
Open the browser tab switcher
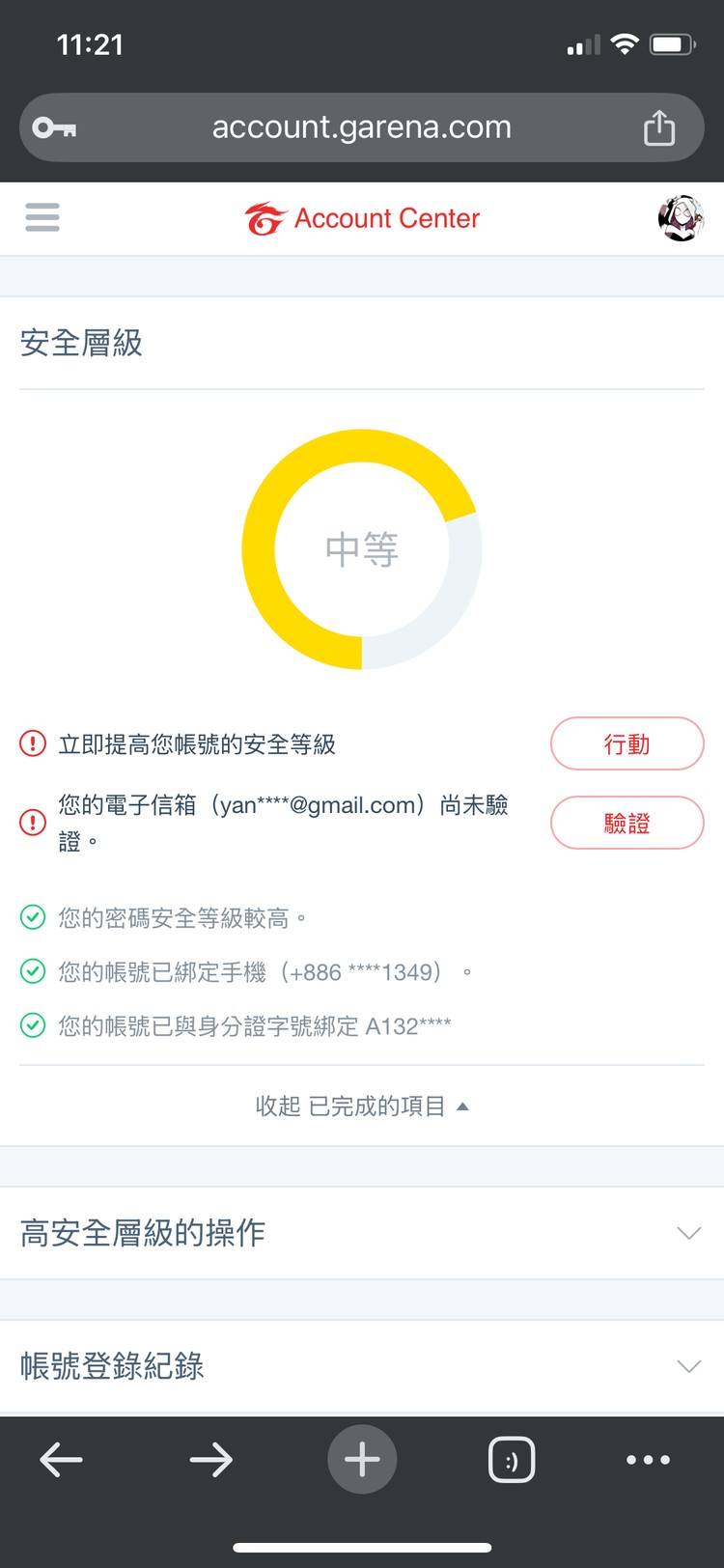(512, 1460)
